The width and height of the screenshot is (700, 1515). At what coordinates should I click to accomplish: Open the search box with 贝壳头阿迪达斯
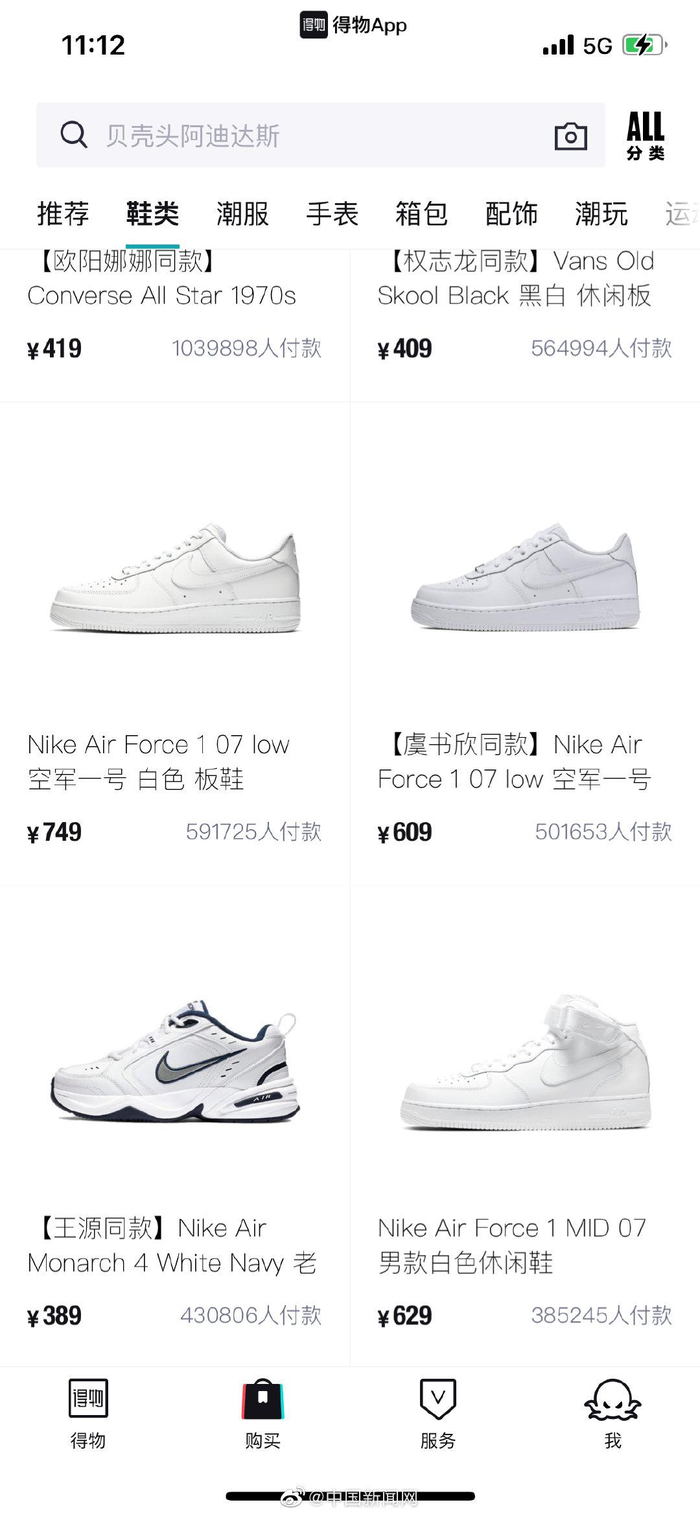coord(320,135)
